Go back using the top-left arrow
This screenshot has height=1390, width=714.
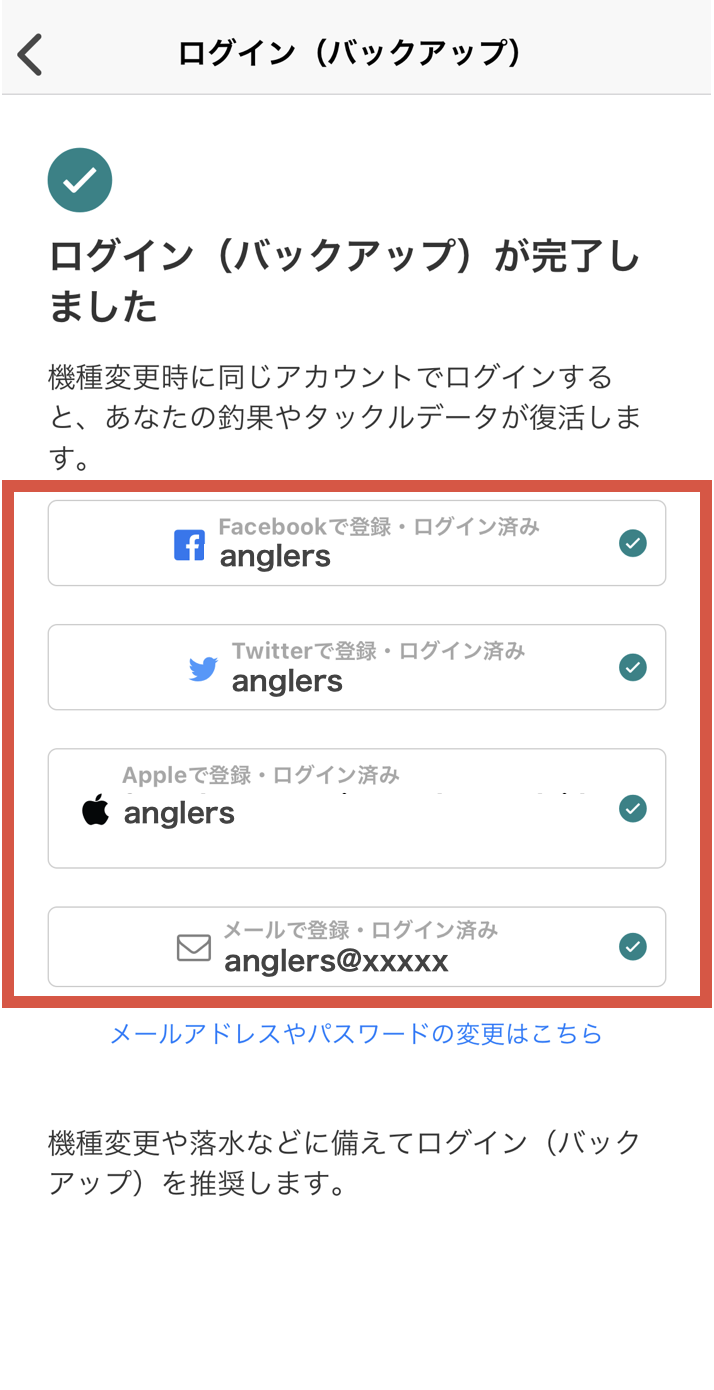(x=32, y=54)
